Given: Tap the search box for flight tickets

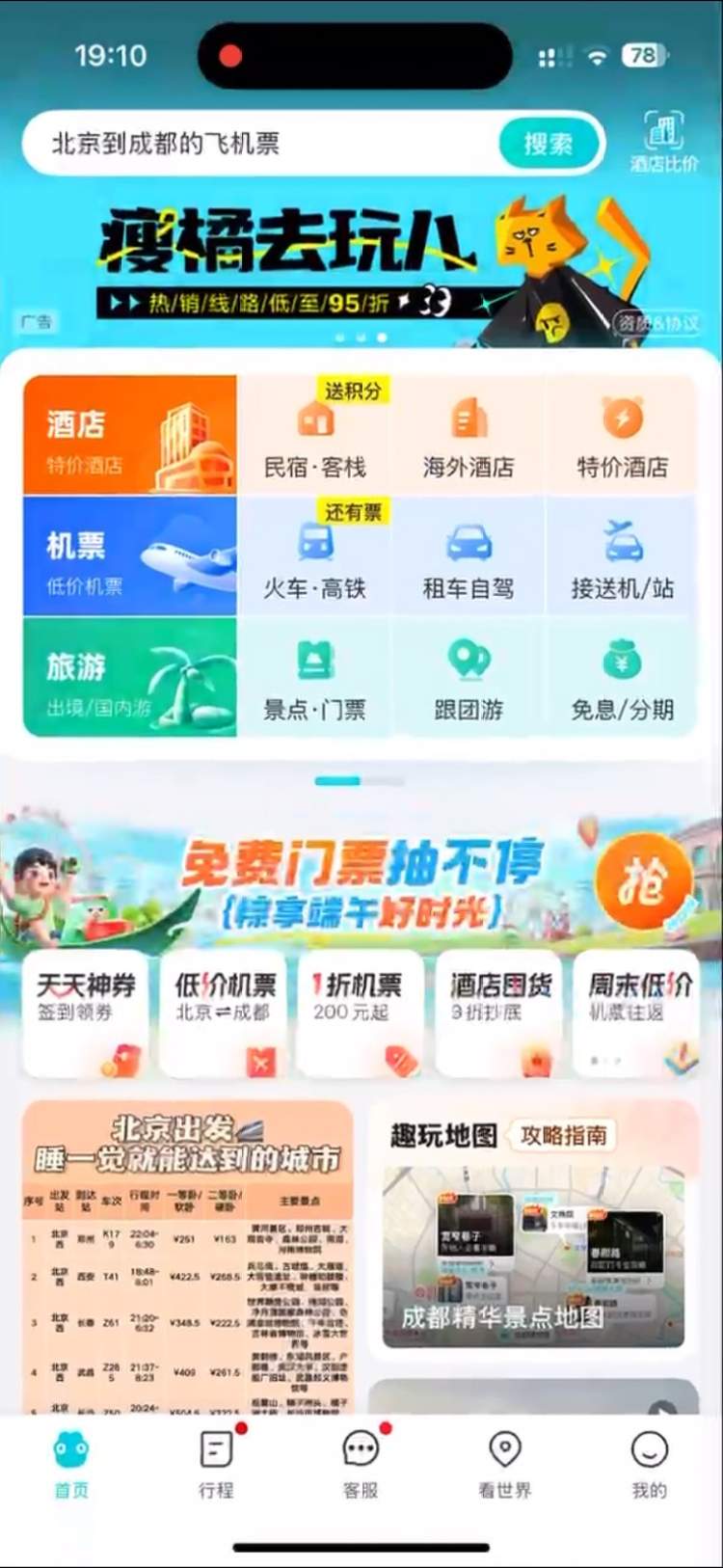Looking at the screenshot, I should point(260,145).
